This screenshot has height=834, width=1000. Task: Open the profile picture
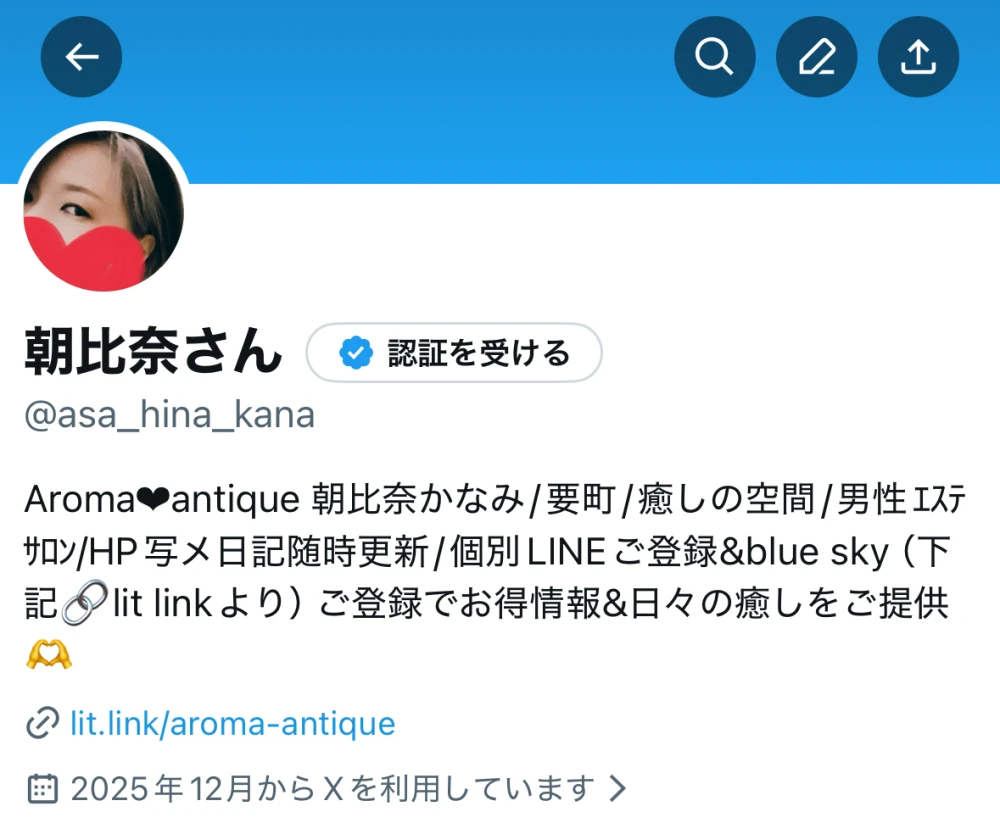[104, 211]
